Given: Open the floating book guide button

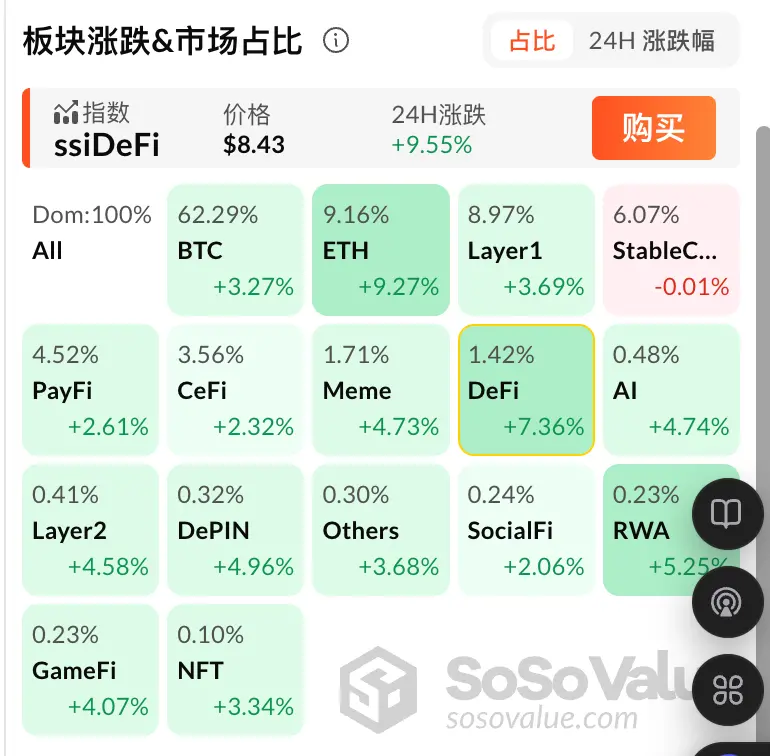Looking at the screenshot, I should click(x=726, y=514).
